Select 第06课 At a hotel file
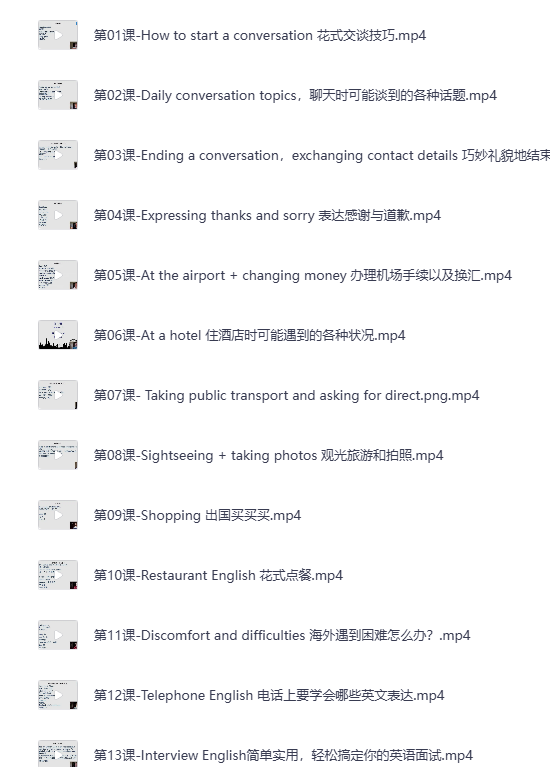The height and width of the screenshot is (768, 550). 249,335
